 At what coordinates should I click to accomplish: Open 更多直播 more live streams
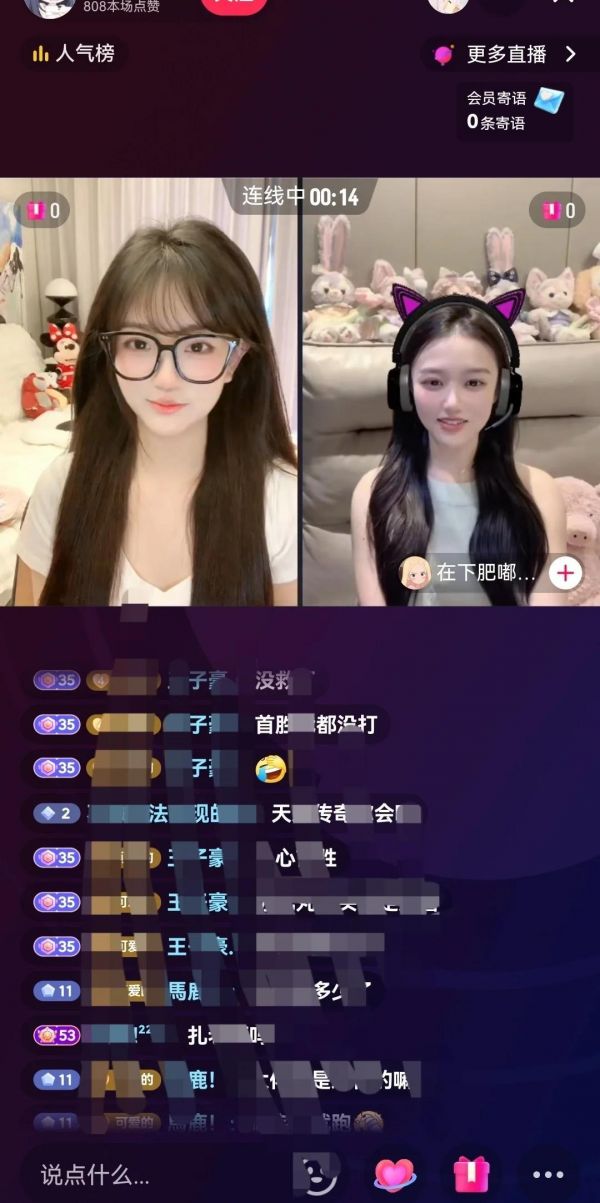506,54
